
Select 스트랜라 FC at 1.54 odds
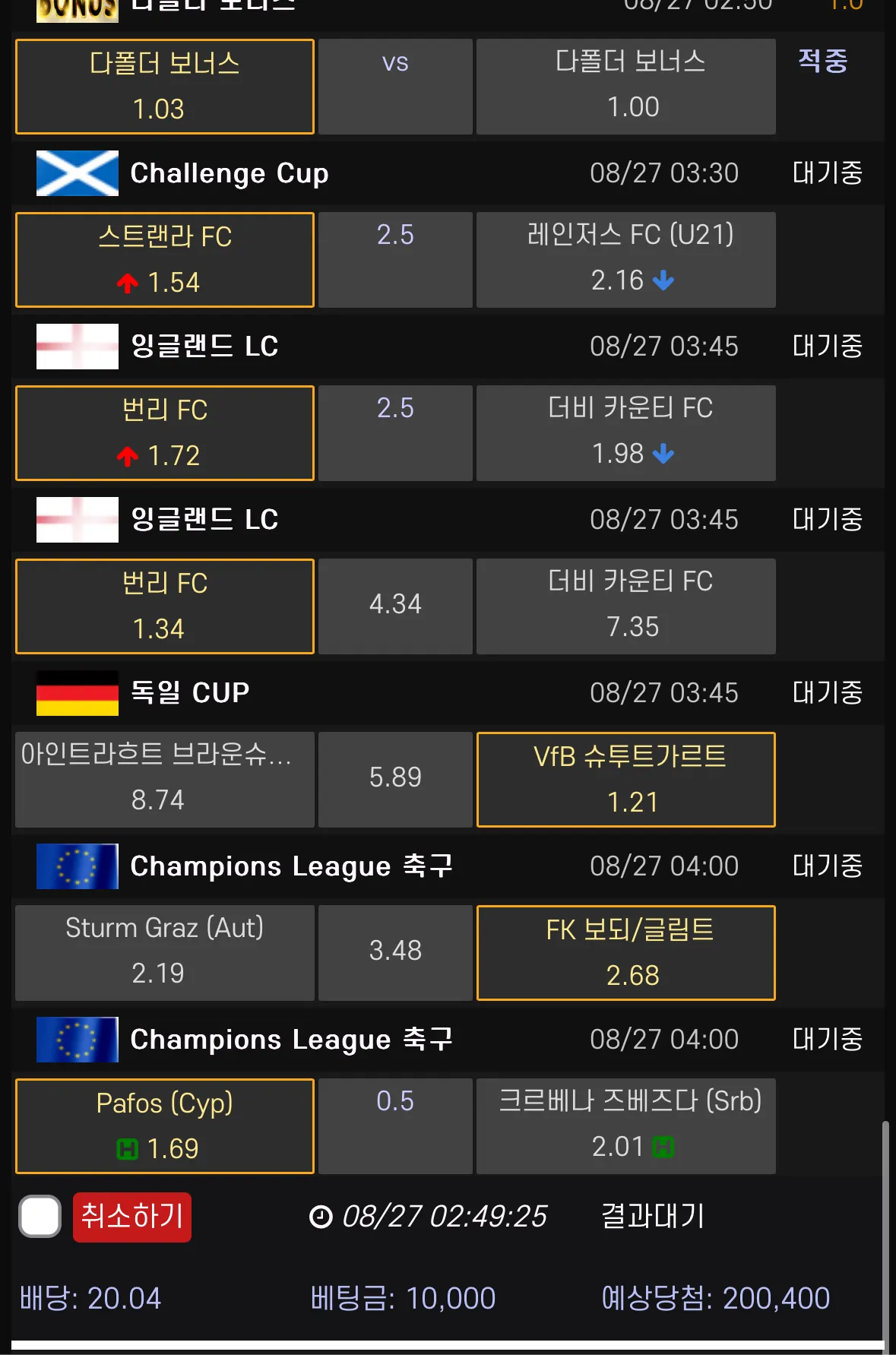[x=165, y=260]
